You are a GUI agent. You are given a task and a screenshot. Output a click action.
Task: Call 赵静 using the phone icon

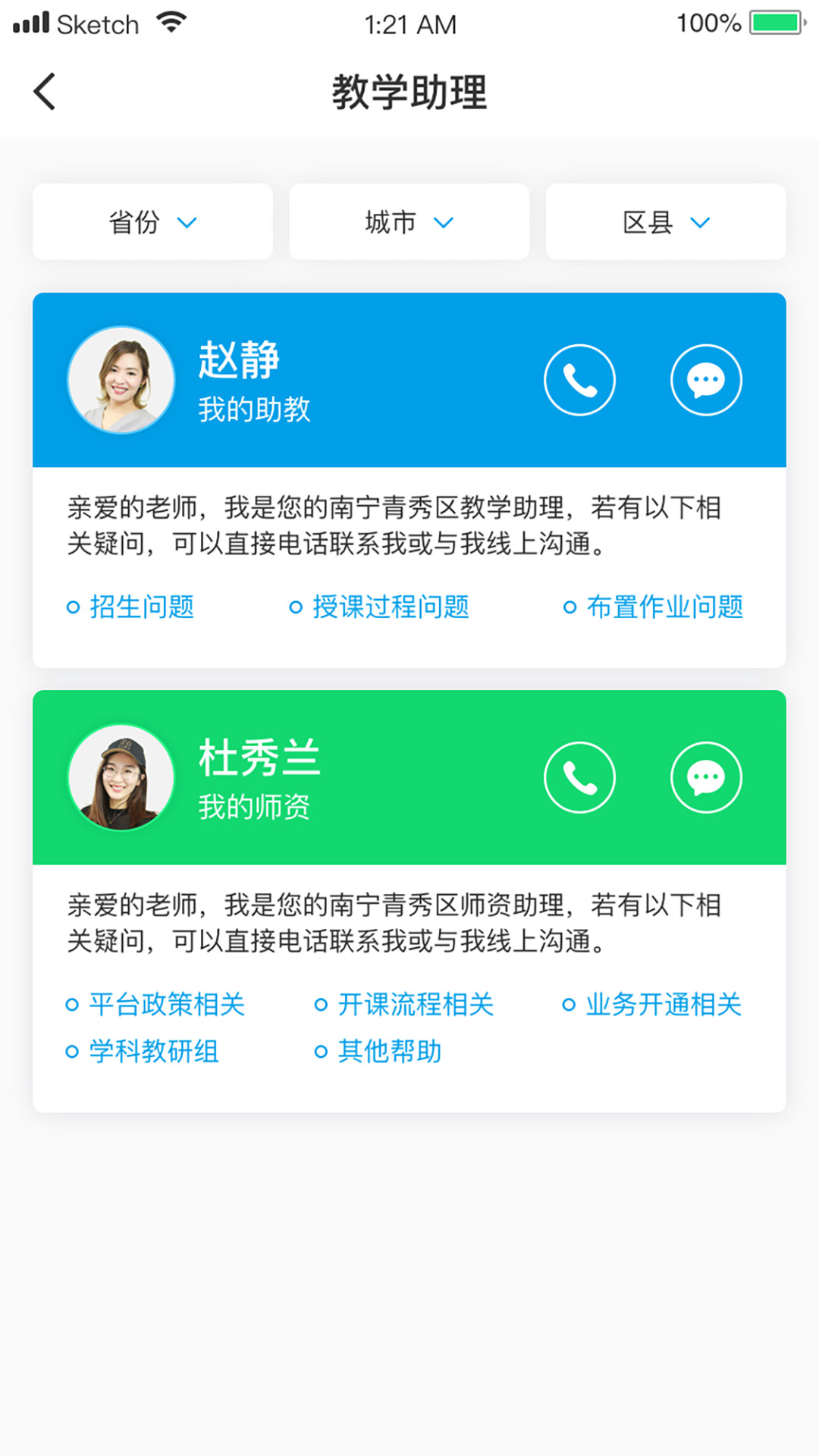(x=579, y=380)
